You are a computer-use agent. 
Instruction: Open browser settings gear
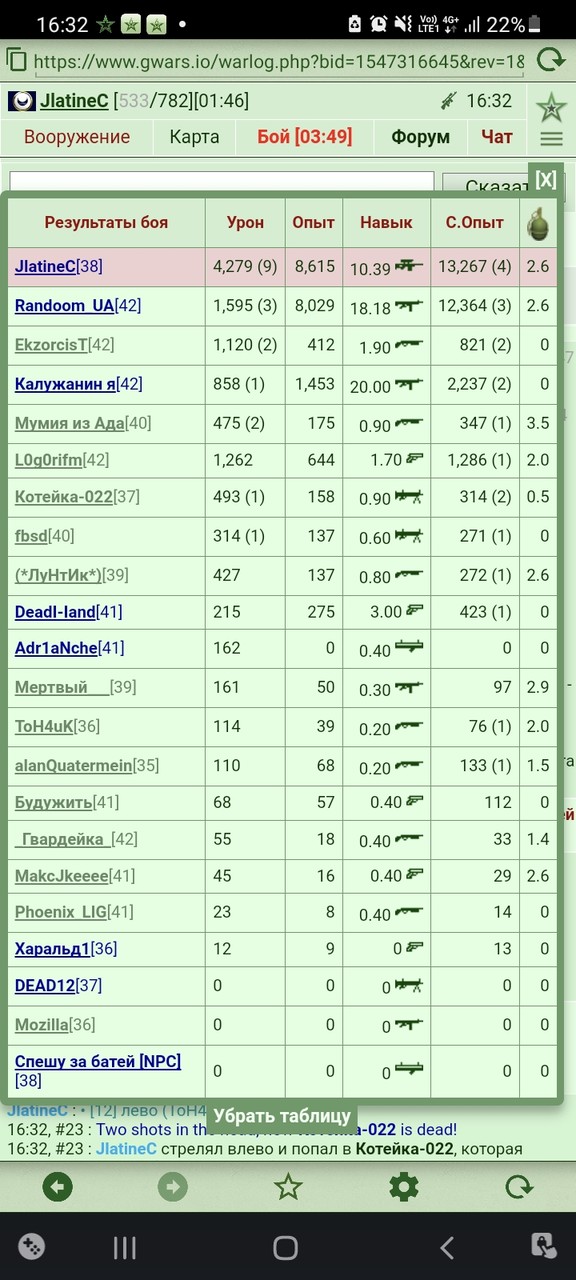pos(403,1187)
